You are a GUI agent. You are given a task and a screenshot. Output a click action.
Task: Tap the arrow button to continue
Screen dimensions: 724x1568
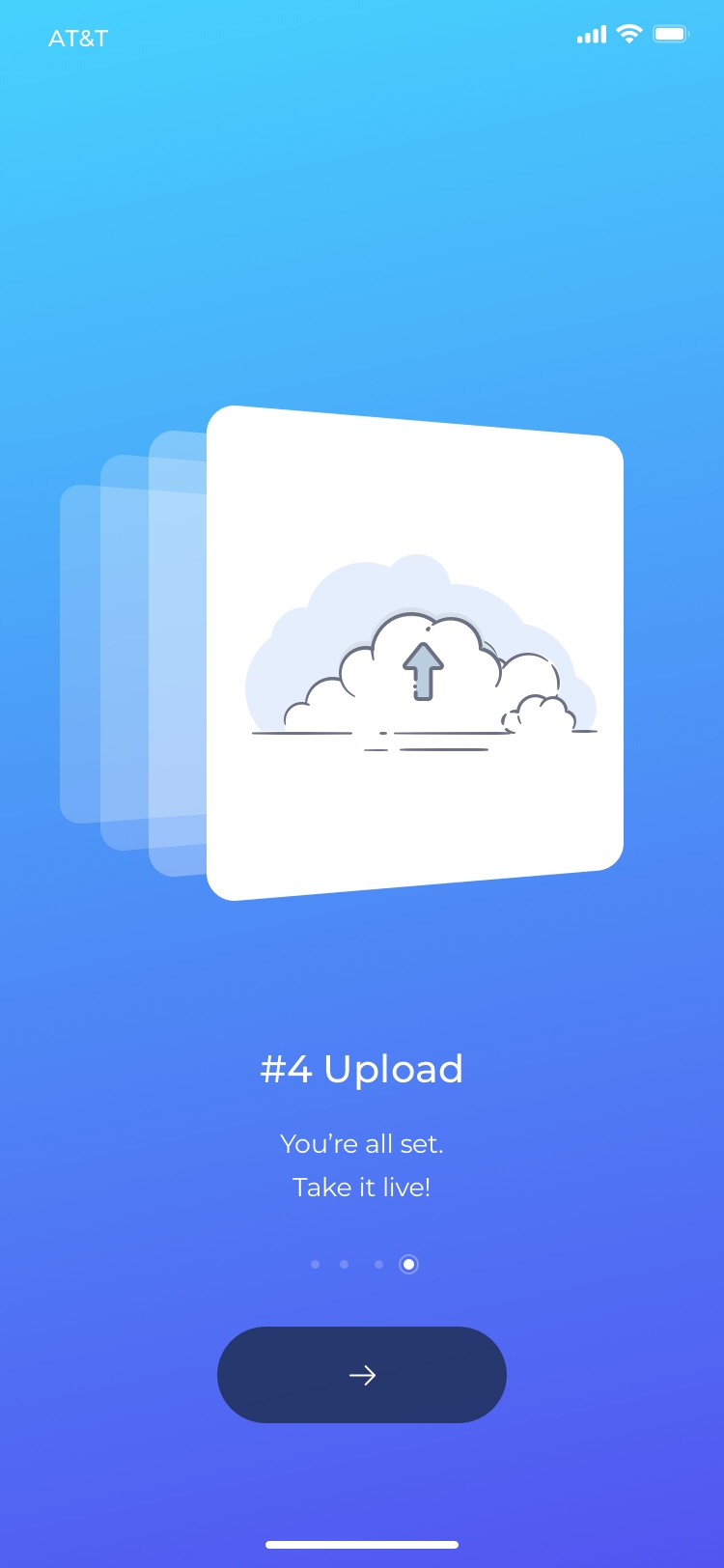362,1374
